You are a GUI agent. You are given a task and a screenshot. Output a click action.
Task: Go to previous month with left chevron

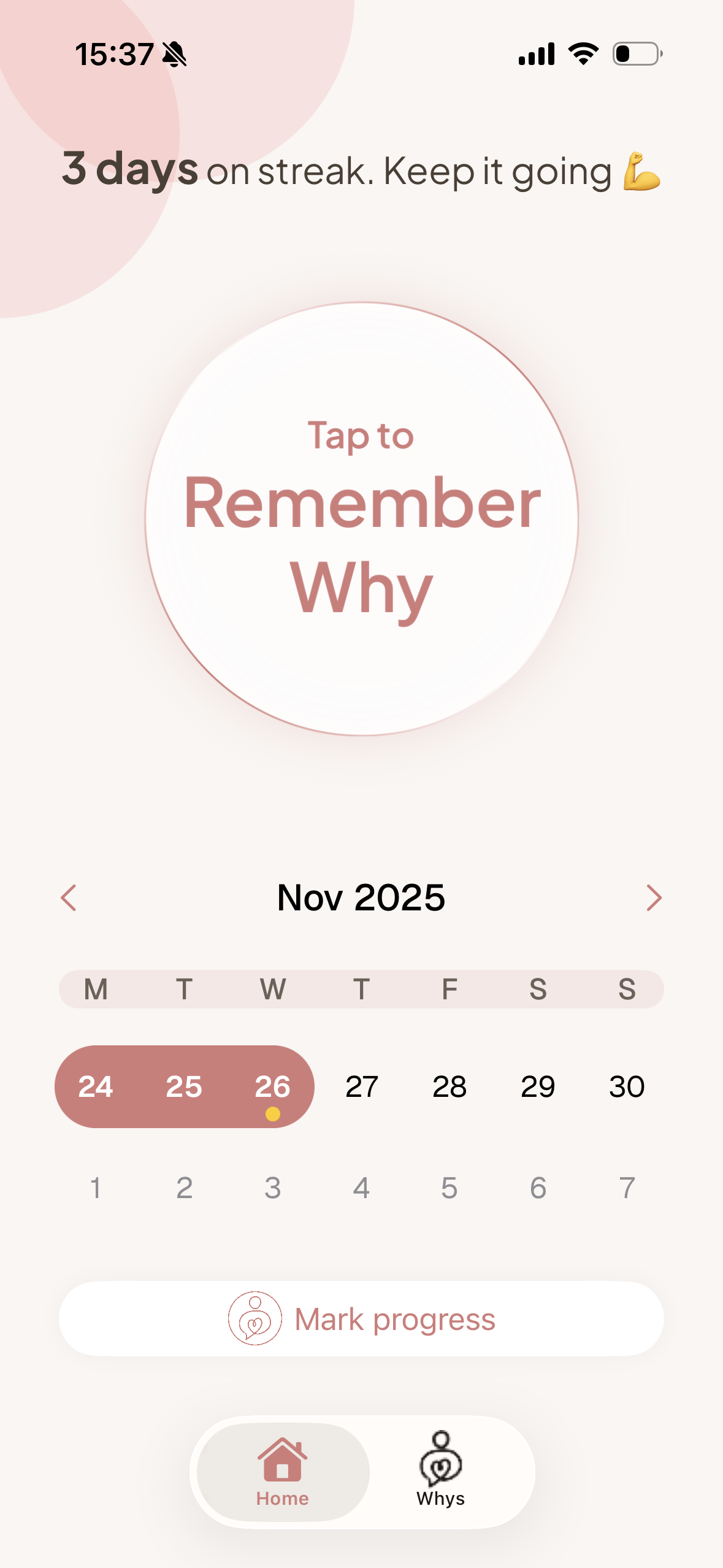69,897
